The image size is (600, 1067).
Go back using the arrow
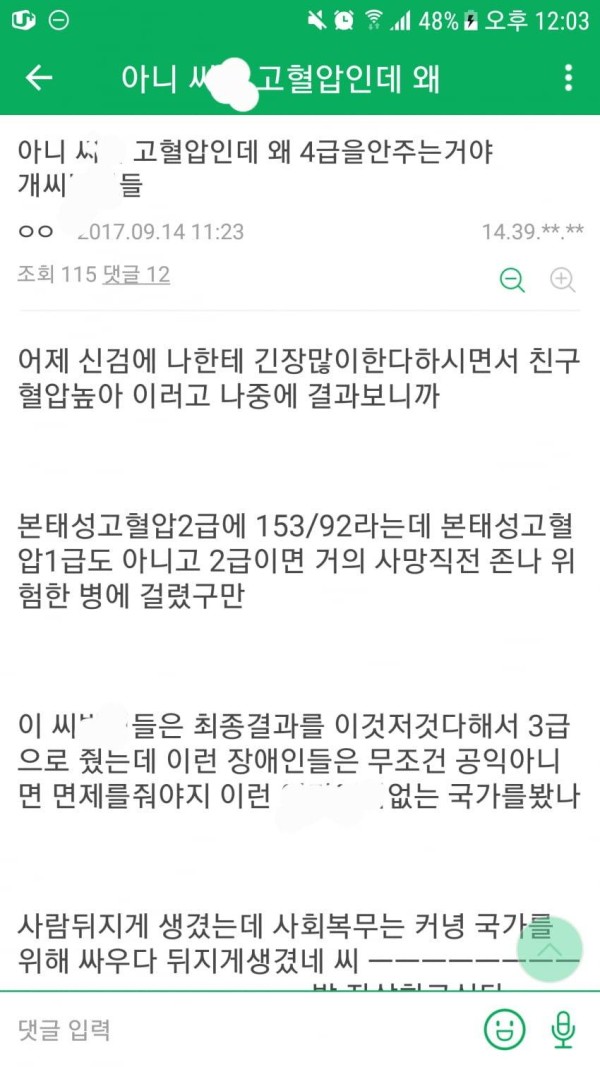click(38, 78)
